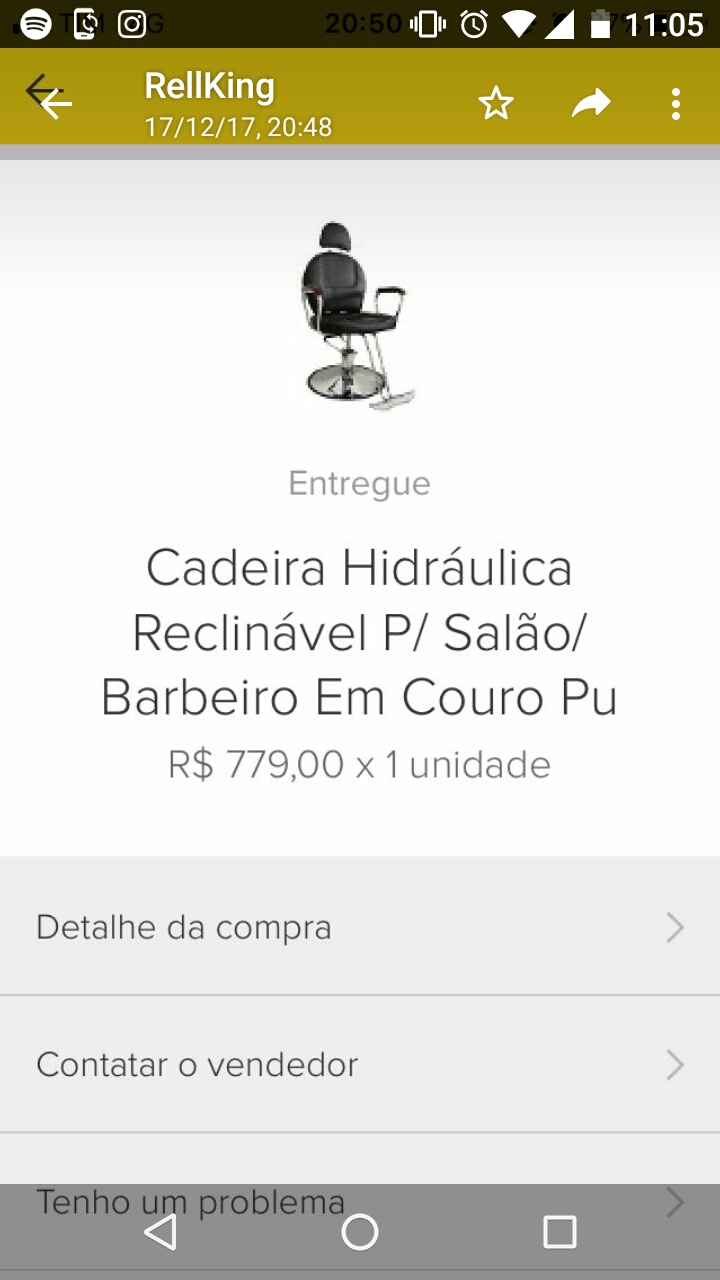The width and height of the screenshot is (720, 1280).
Task: Tap the system home button
Action: point(360,1232)
